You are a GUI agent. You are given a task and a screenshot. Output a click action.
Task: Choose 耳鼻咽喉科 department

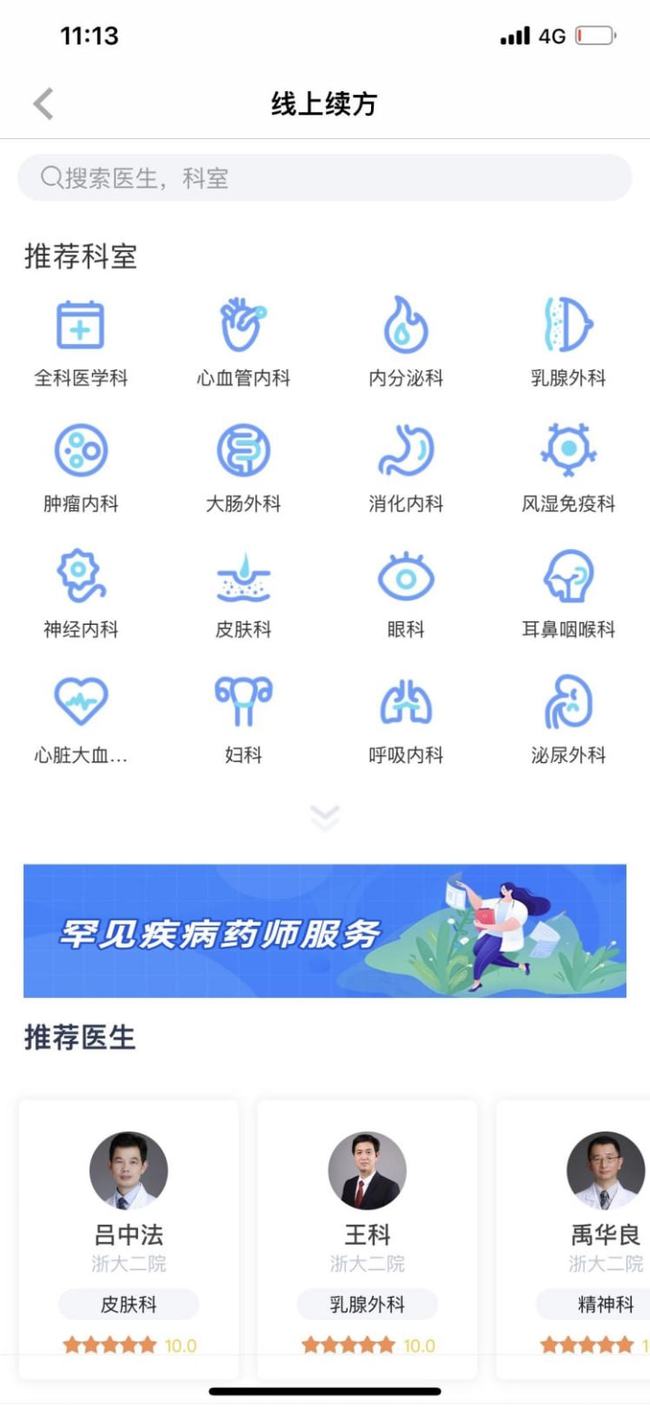tap(568, 593)
